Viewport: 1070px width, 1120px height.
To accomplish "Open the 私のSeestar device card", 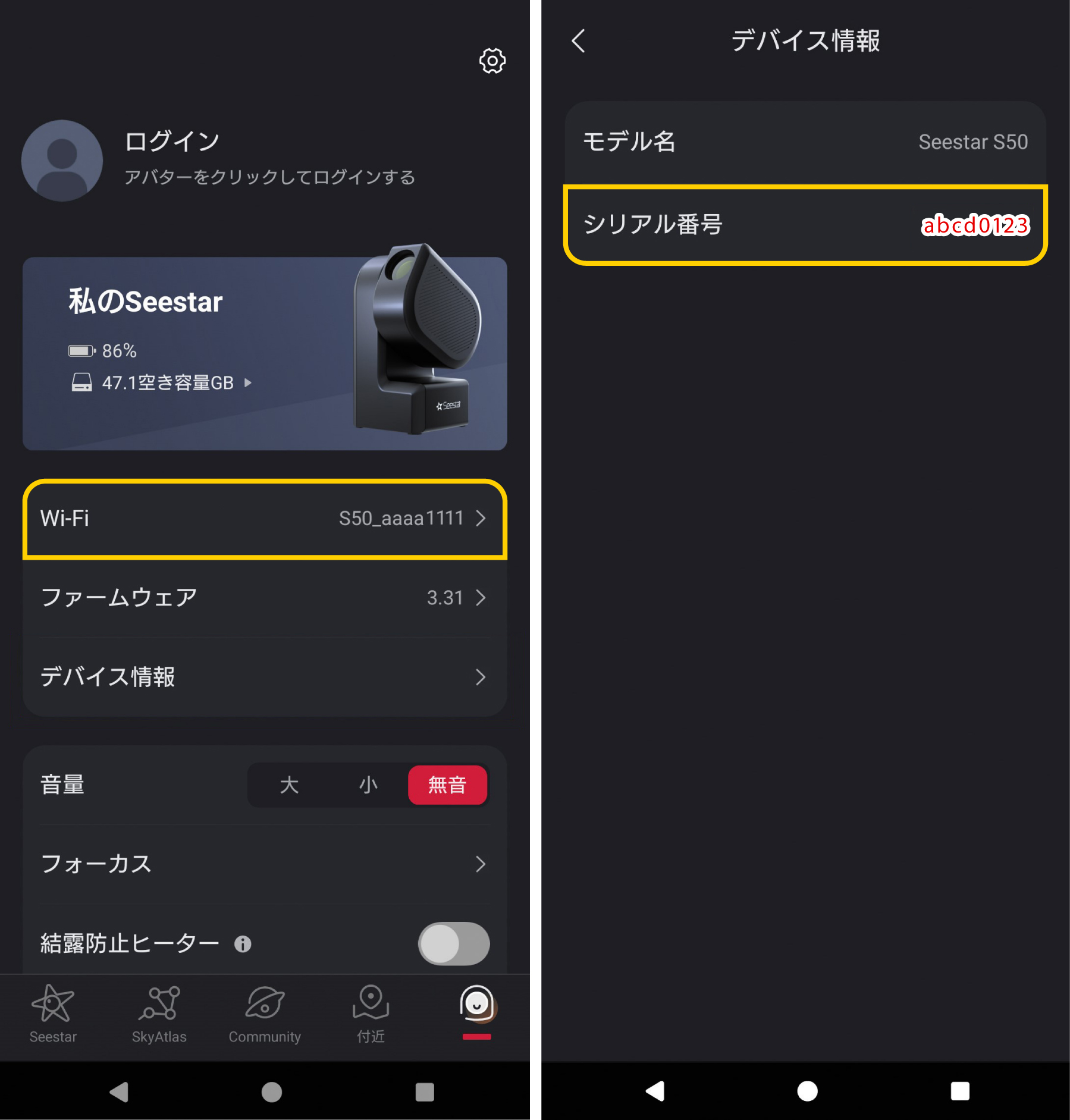I will pos(264,353).
